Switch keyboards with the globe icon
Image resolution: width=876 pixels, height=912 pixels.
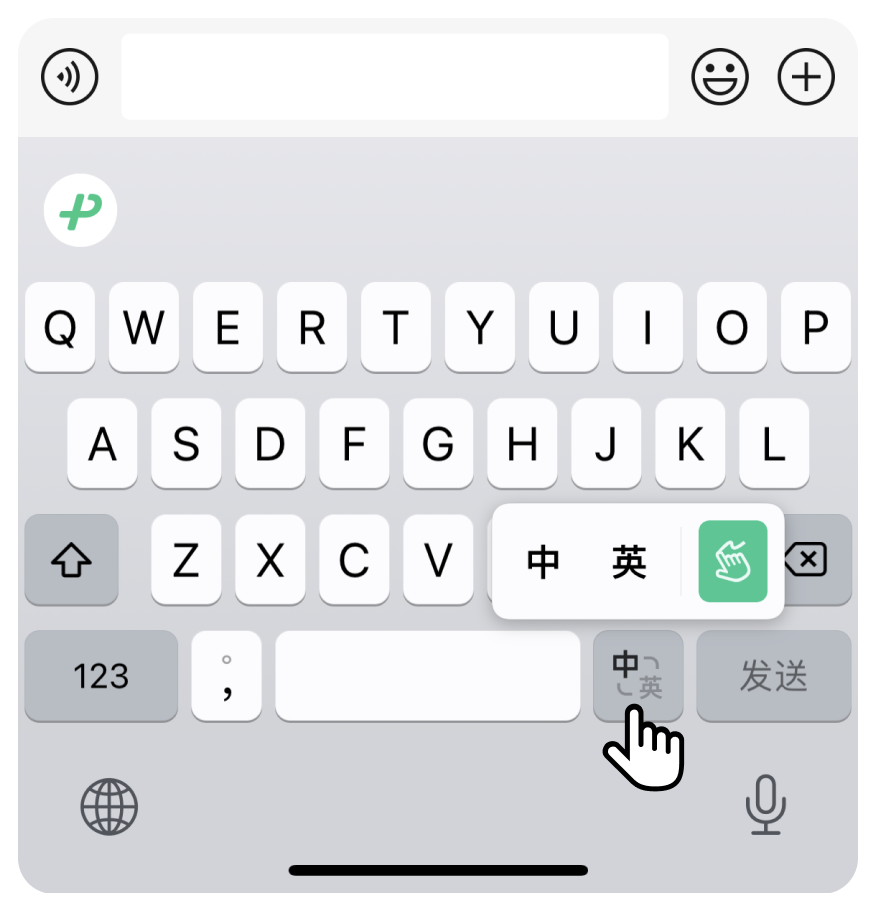pyautogui.click(x=109, y=806)
